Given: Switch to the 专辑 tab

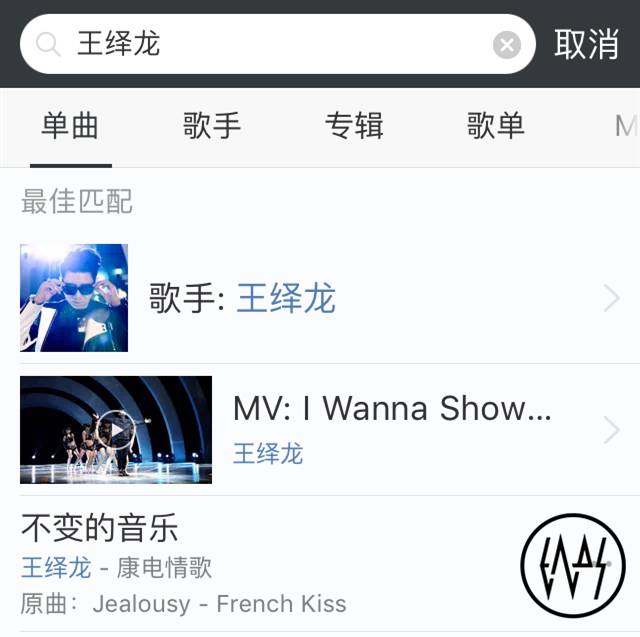Looking at the screenshot, I should click(x=354, y=127).
